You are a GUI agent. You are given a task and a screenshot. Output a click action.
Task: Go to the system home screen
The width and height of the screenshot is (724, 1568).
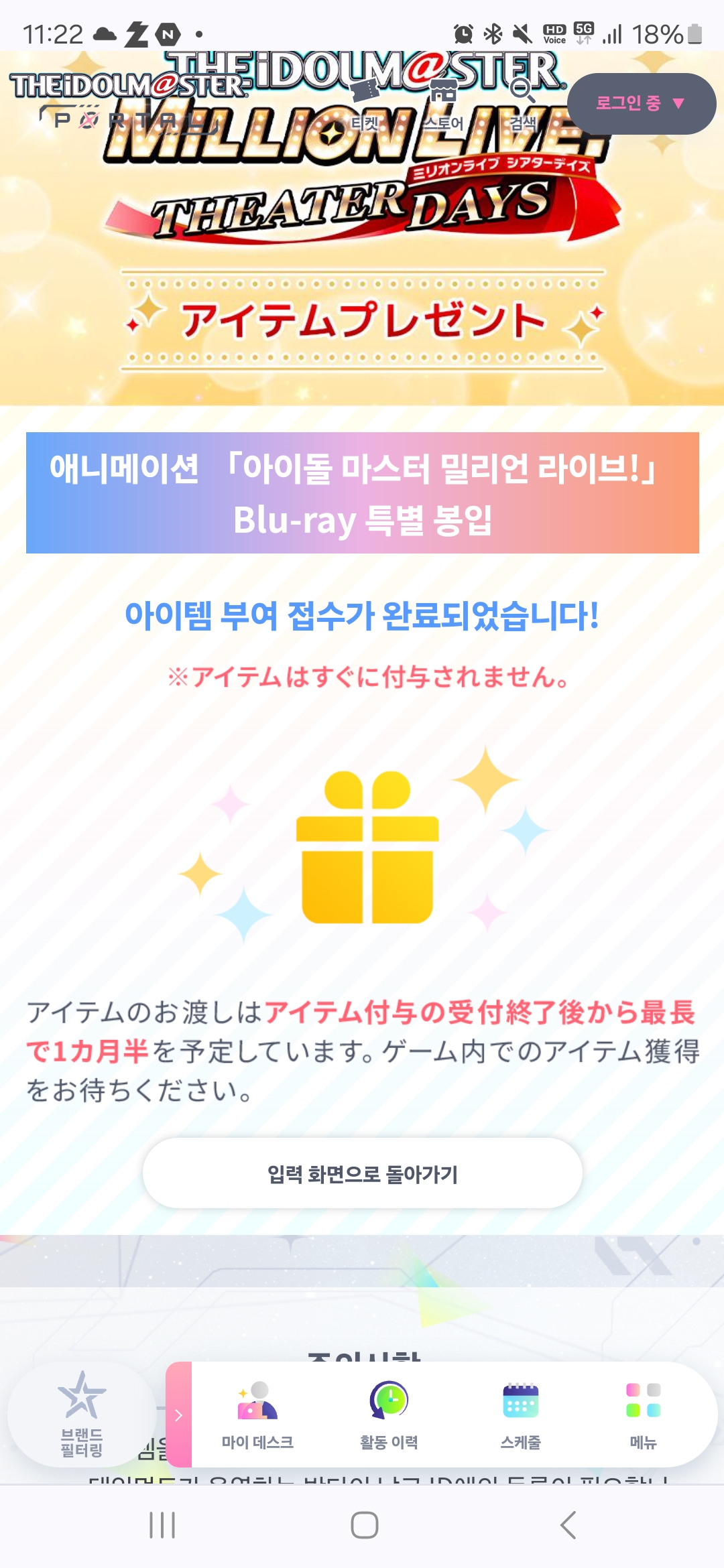[364, 1525]
